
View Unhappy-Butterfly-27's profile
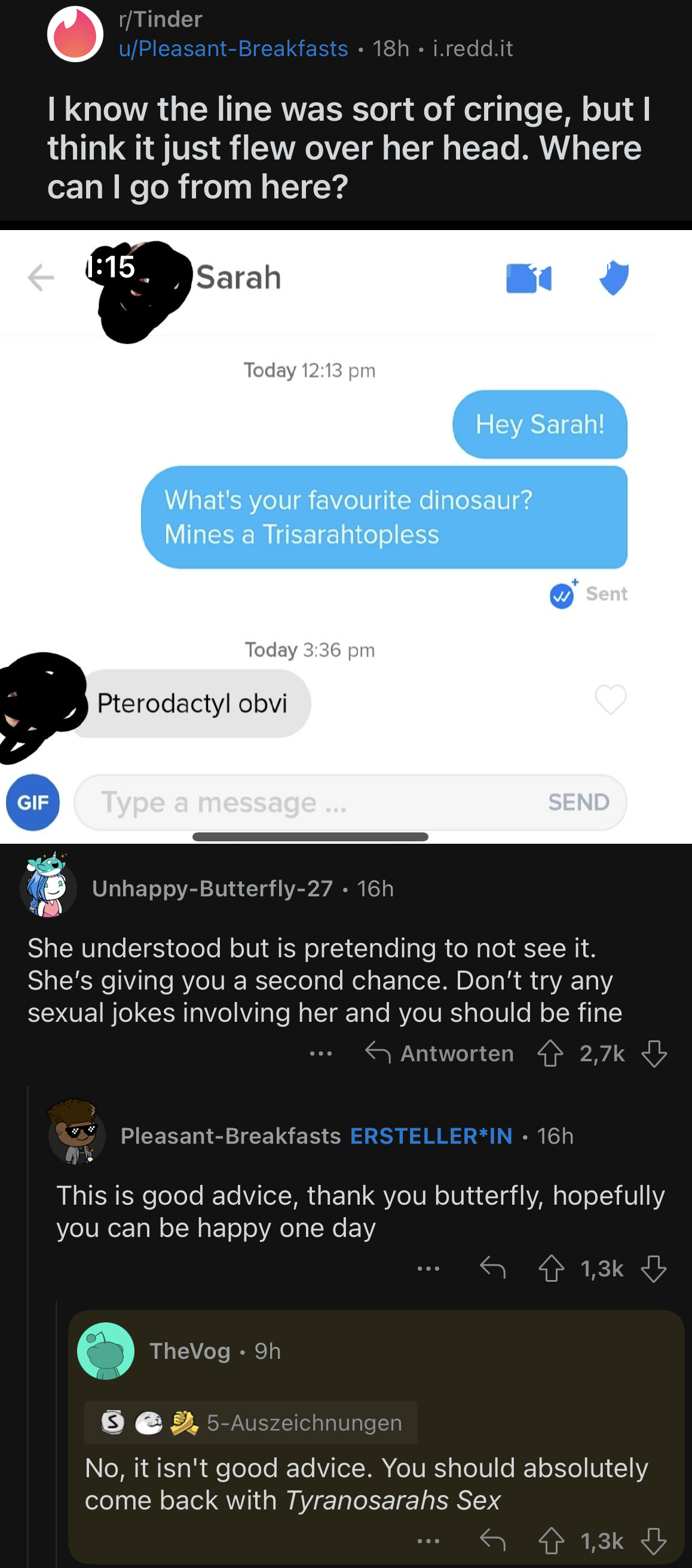pos(212,889)
